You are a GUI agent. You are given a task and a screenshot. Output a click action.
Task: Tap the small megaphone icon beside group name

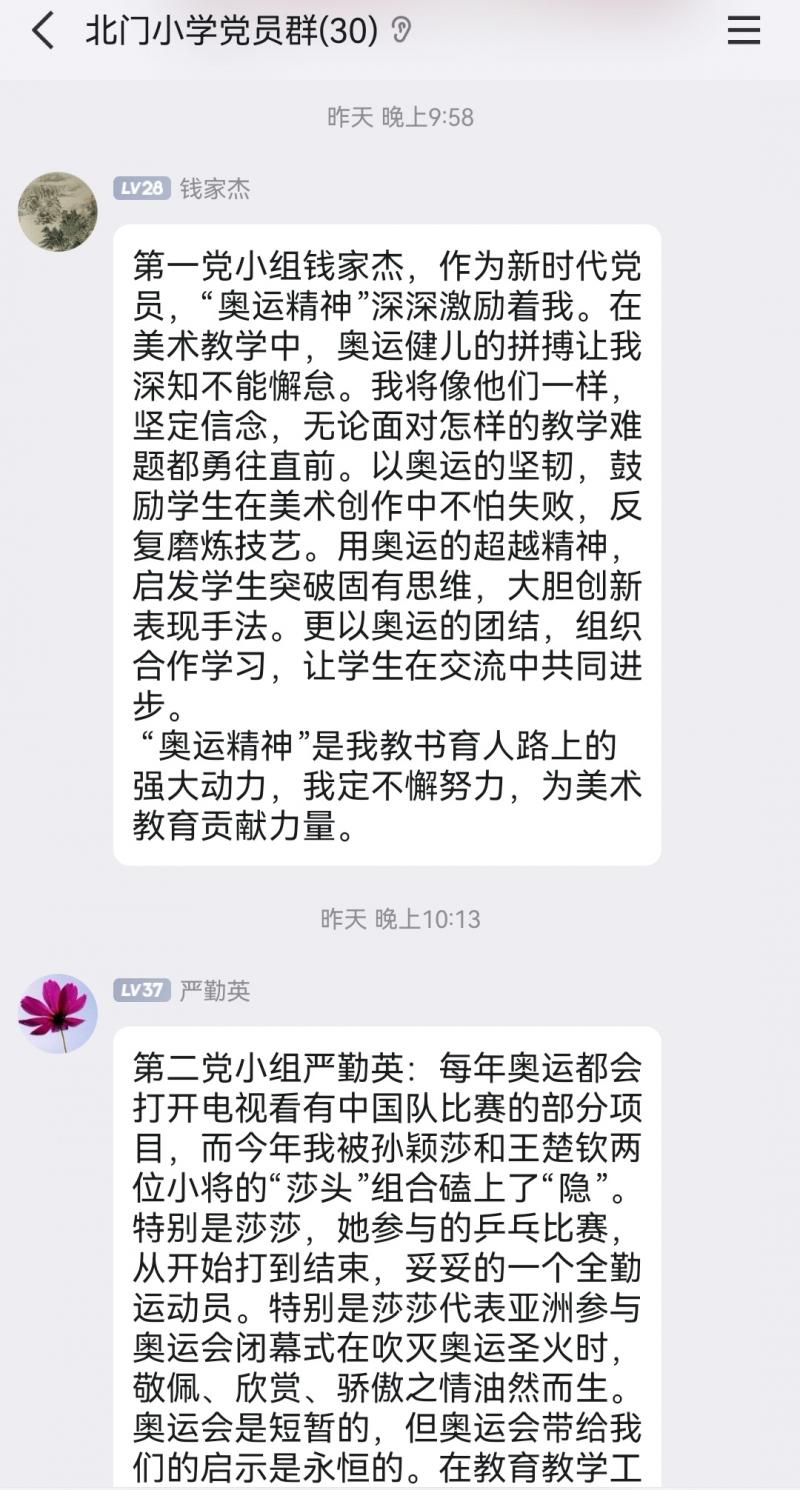[x=402, y=30]
